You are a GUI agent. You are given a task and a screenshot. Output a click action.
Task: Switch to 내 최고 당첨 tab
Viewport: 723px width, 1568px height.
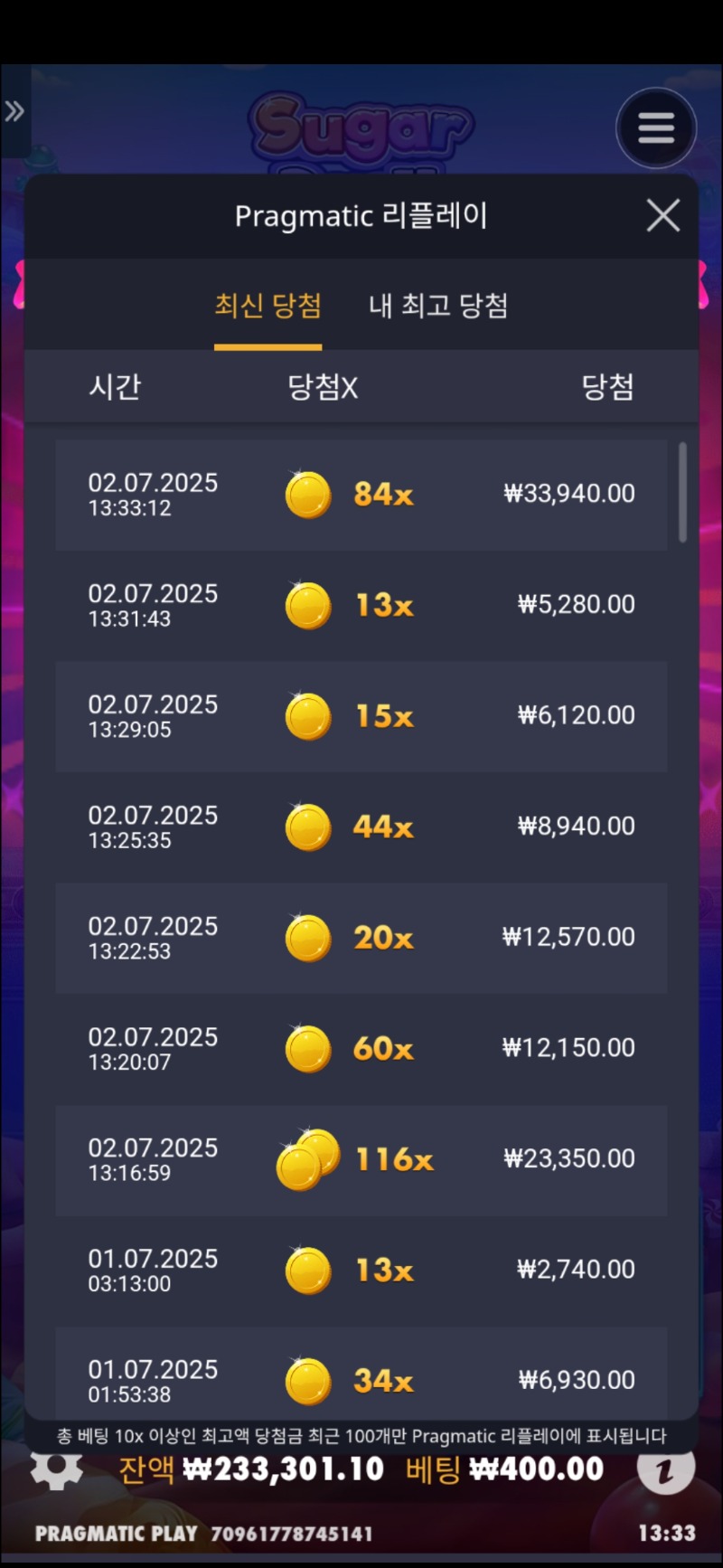(438, 306)
